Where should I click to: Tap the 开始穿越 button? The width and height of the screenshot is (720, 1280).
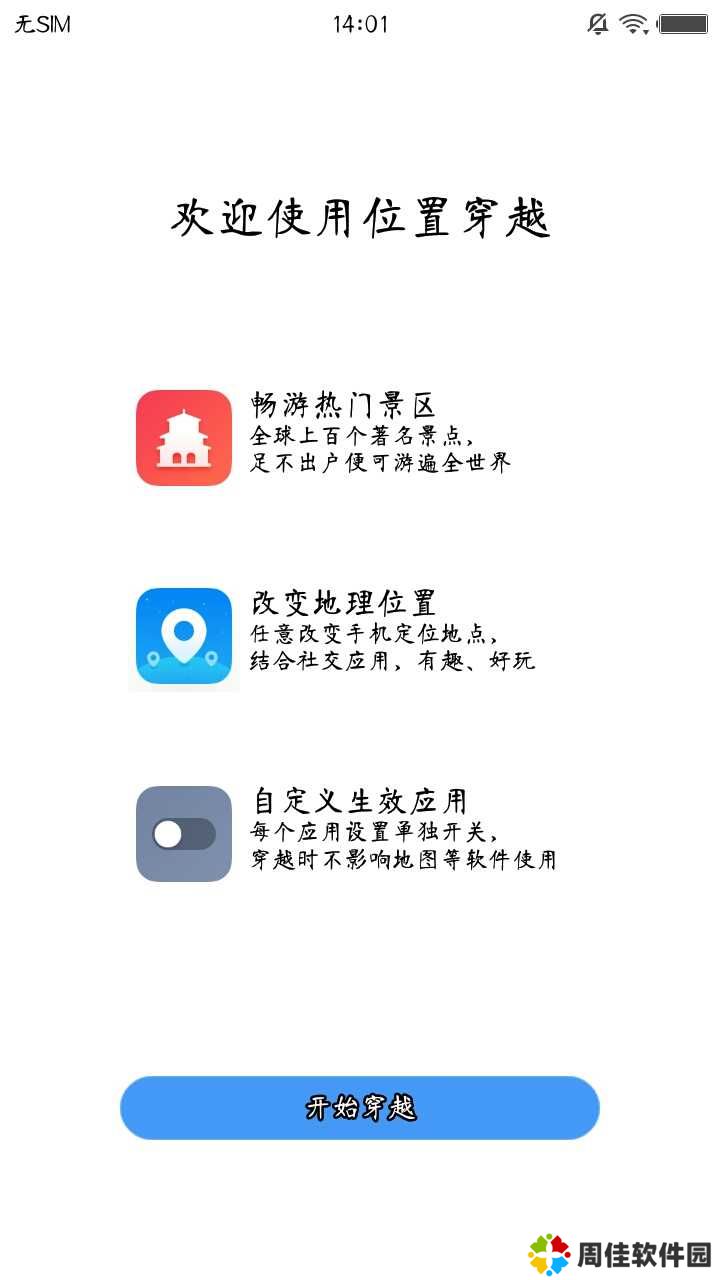pyautogui.click(x=360, y=1107)
